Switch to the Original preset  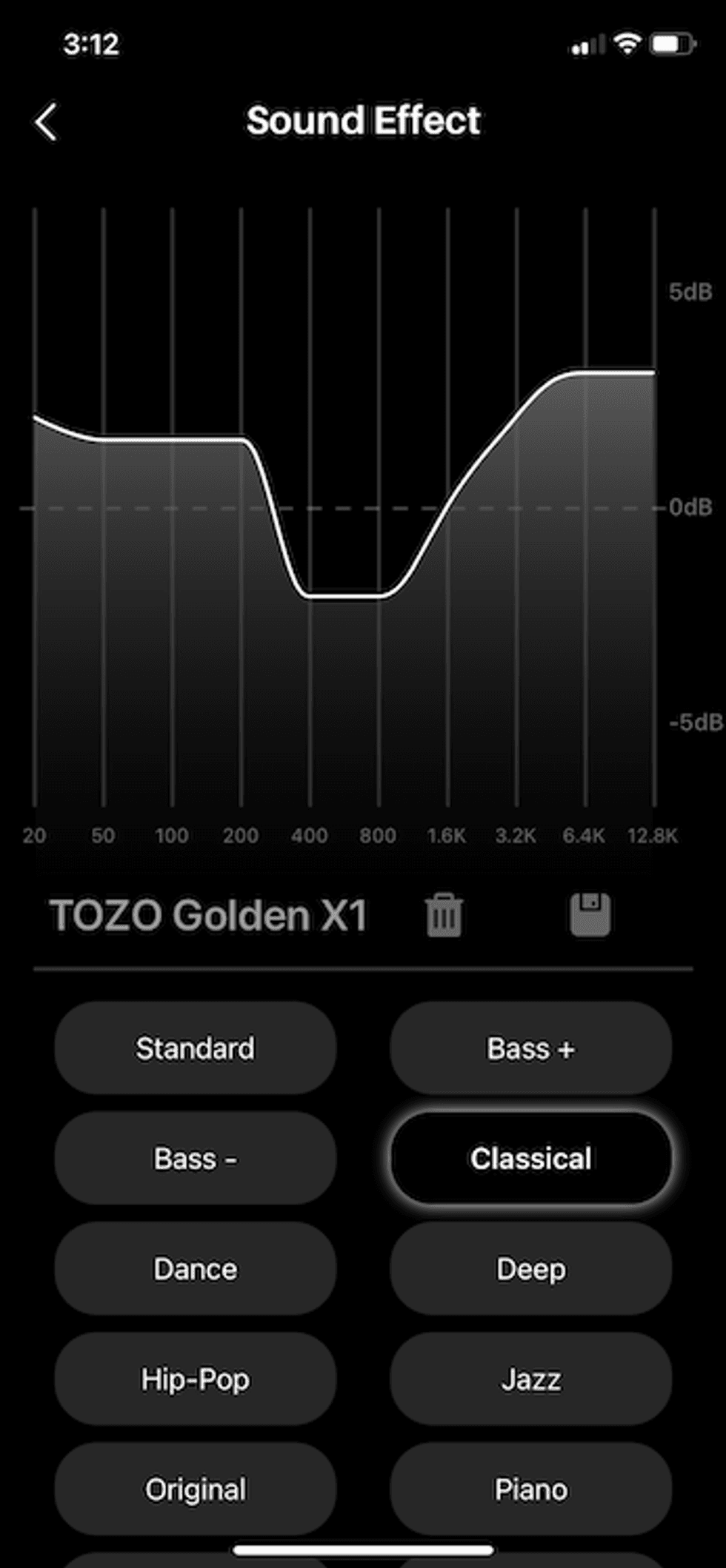(195, 1490)
